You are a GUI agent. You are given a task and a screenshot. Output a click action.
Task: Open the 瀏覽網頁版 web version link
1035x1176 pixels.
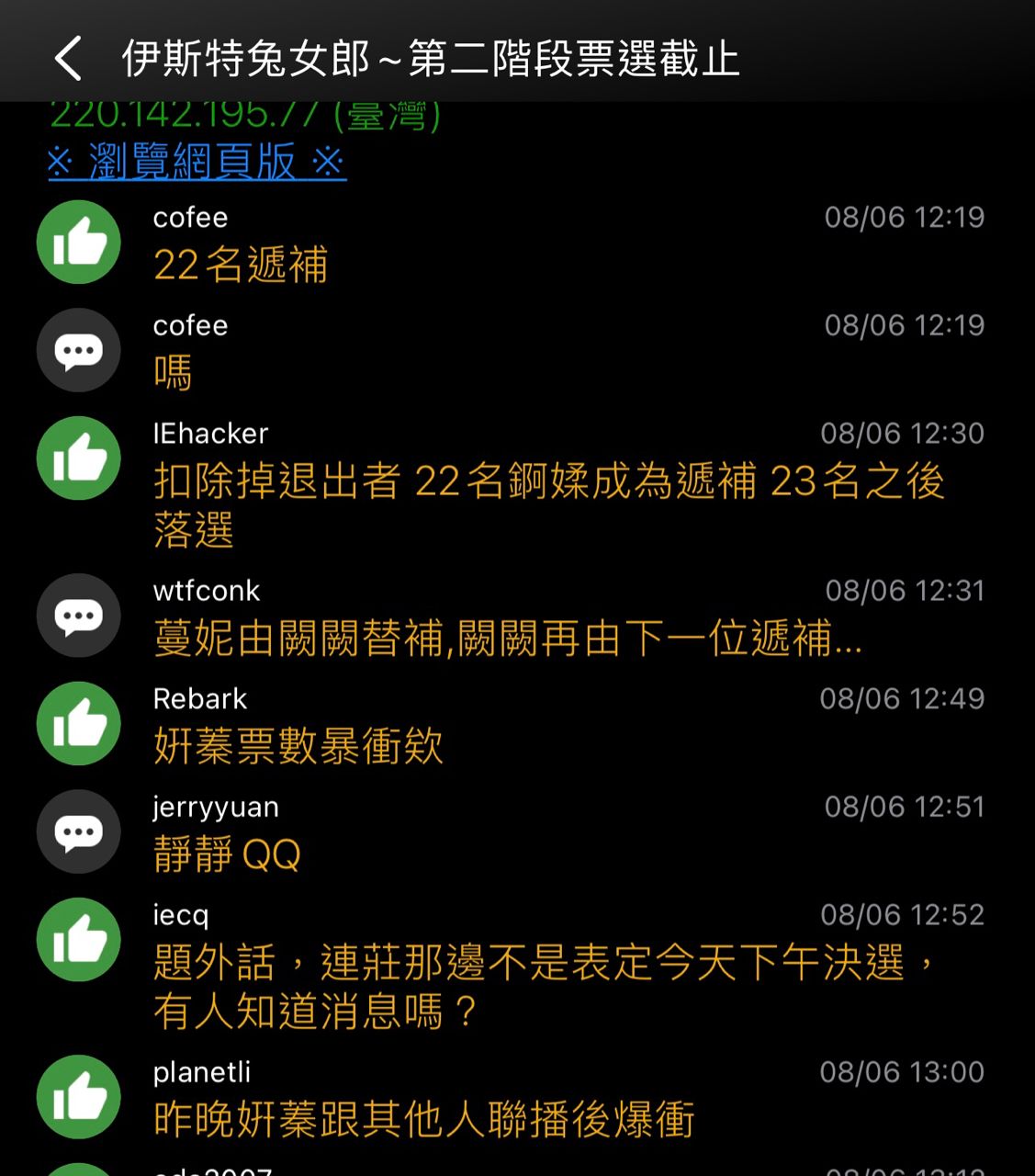(x=197, y=163)
